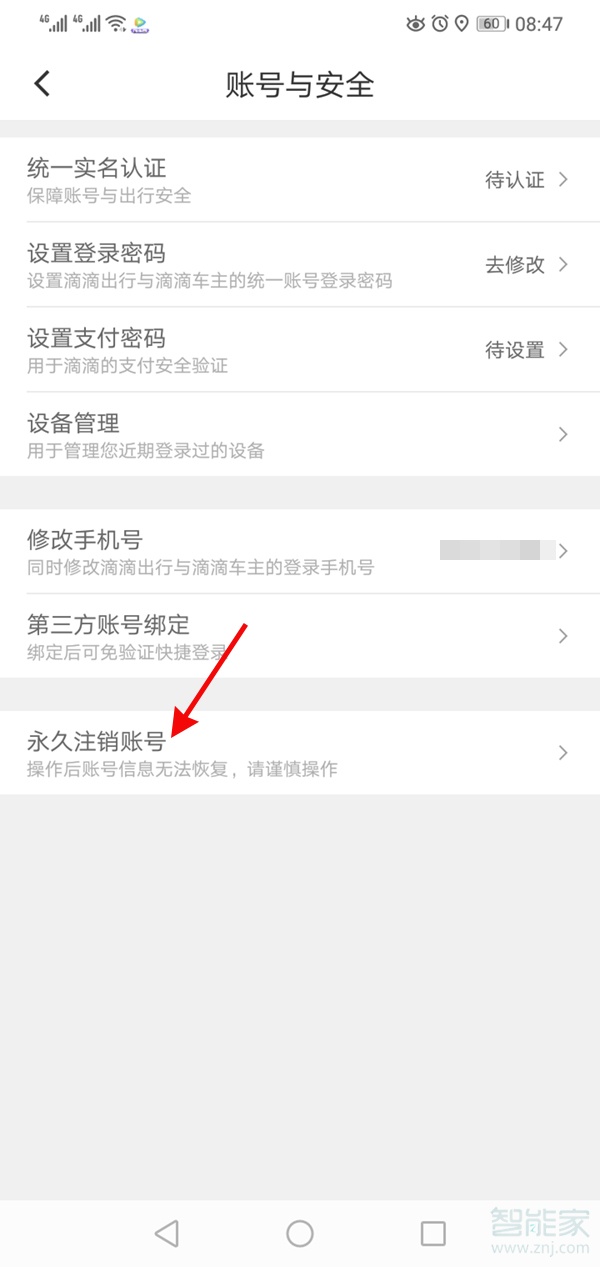
Task: Open 设置登录密码 row
Action: [300, 265]
